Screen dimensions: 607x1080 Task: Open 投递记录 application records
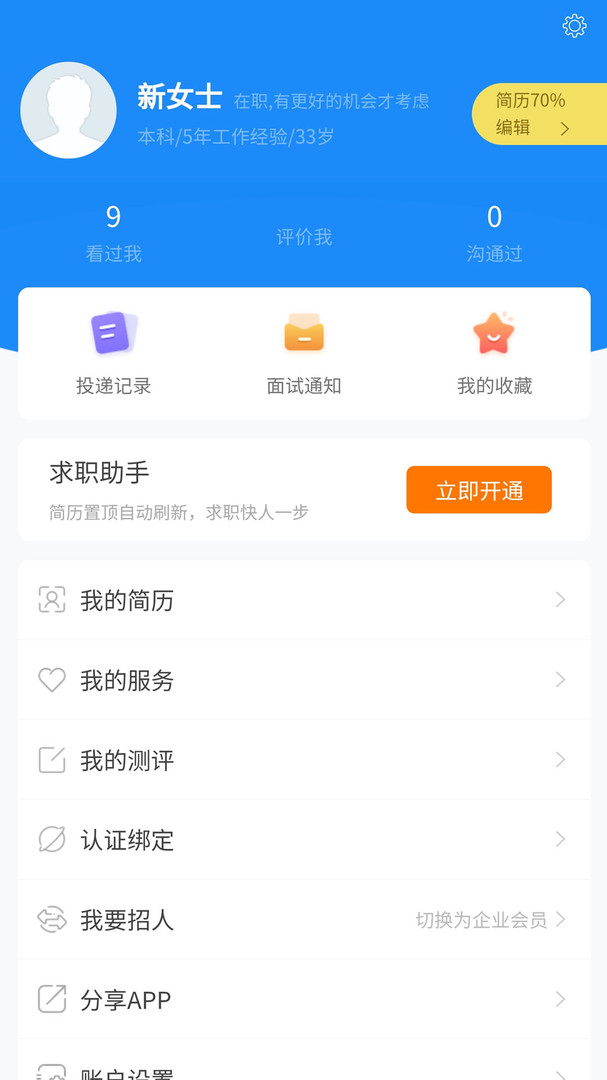(x=114, y=353)
